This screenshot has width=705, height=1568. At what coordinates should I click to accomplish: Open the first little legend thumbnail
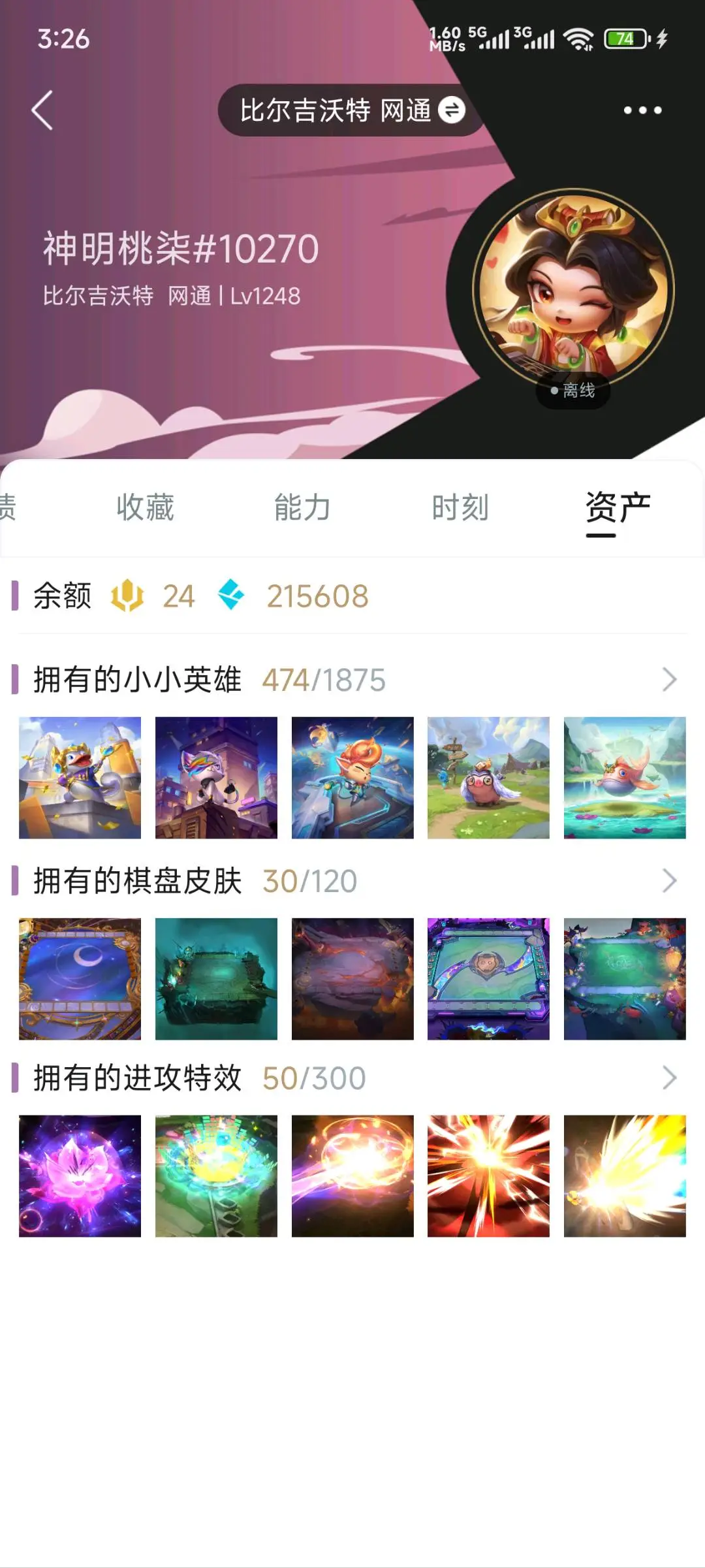tap(80, 778)
